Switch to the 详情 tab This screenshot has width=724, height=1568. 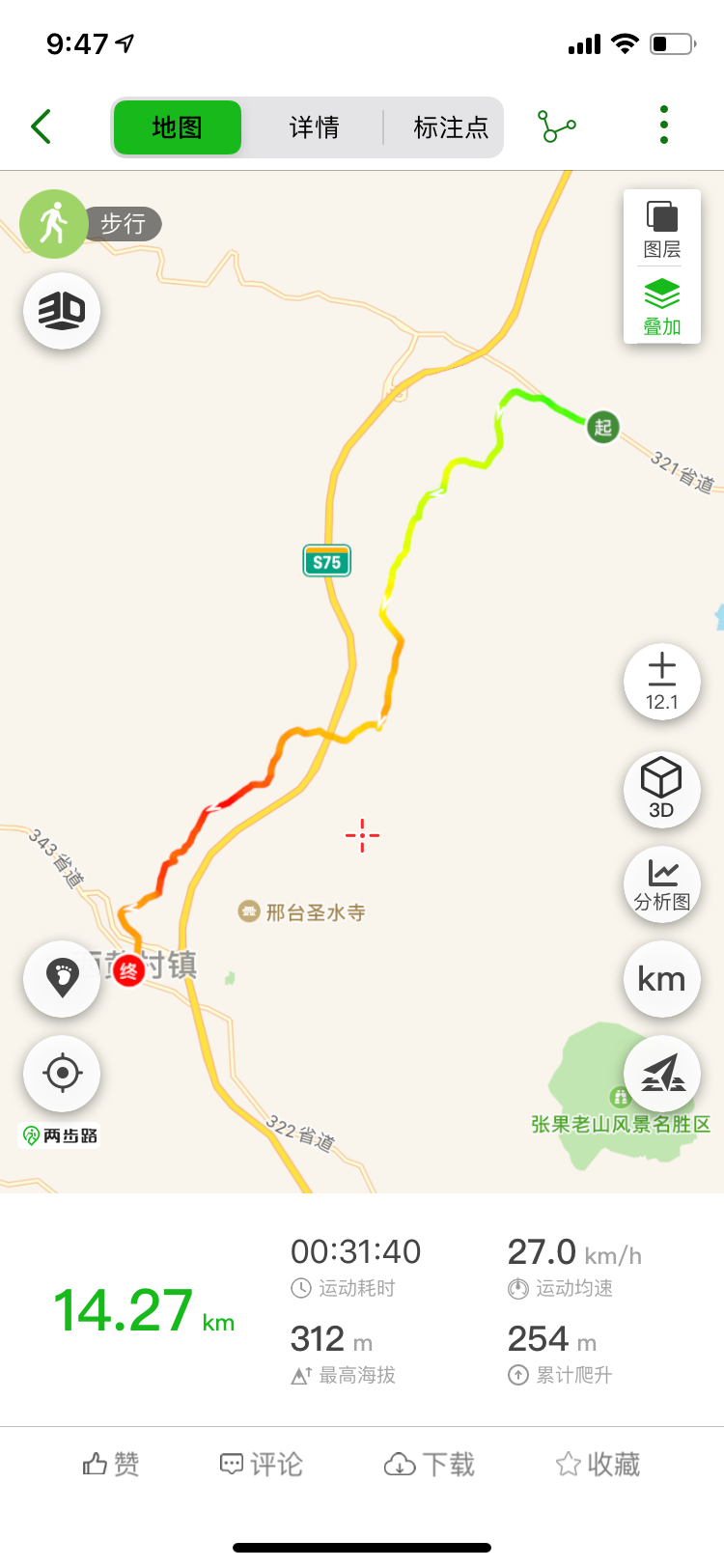click(314, 127)
